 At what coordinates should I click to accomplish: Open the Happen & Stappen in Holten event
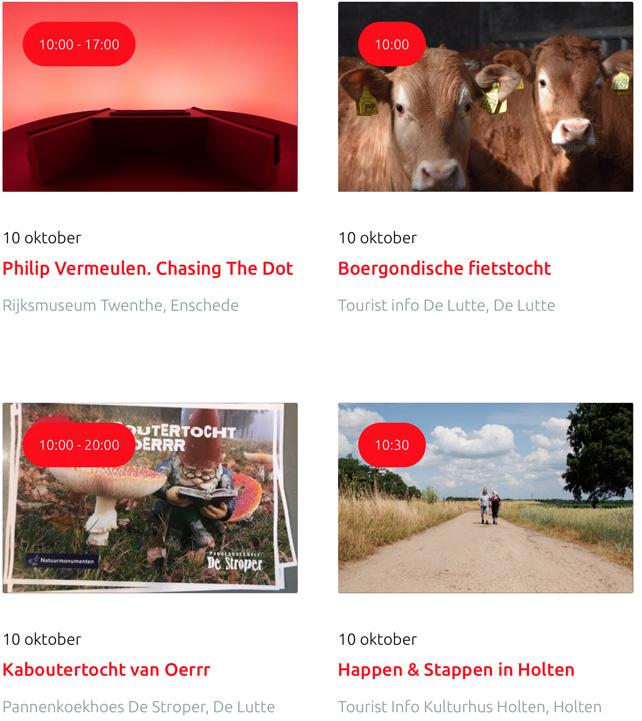456,670
